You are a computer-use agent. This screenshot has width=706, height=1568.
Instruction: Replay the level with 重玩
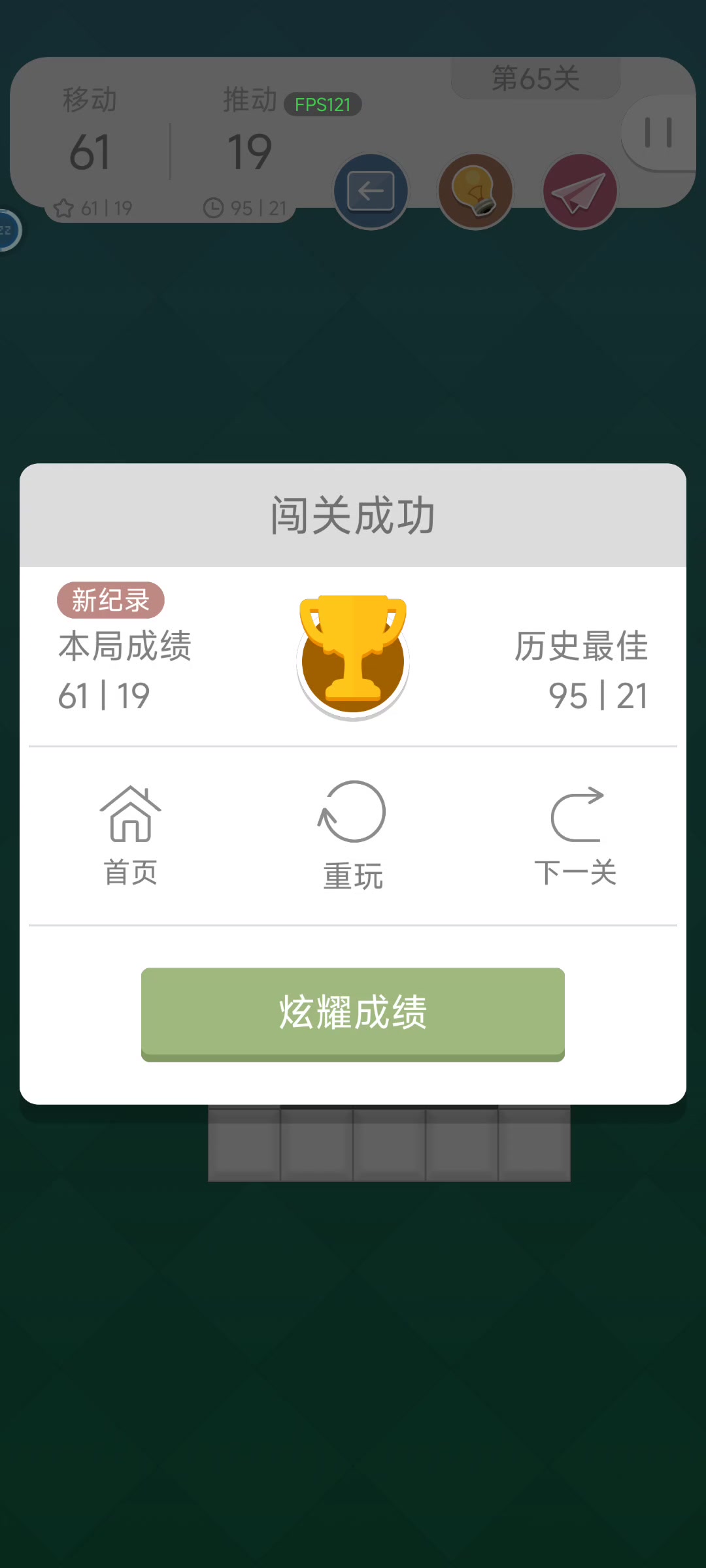click(x=353, y=836)
